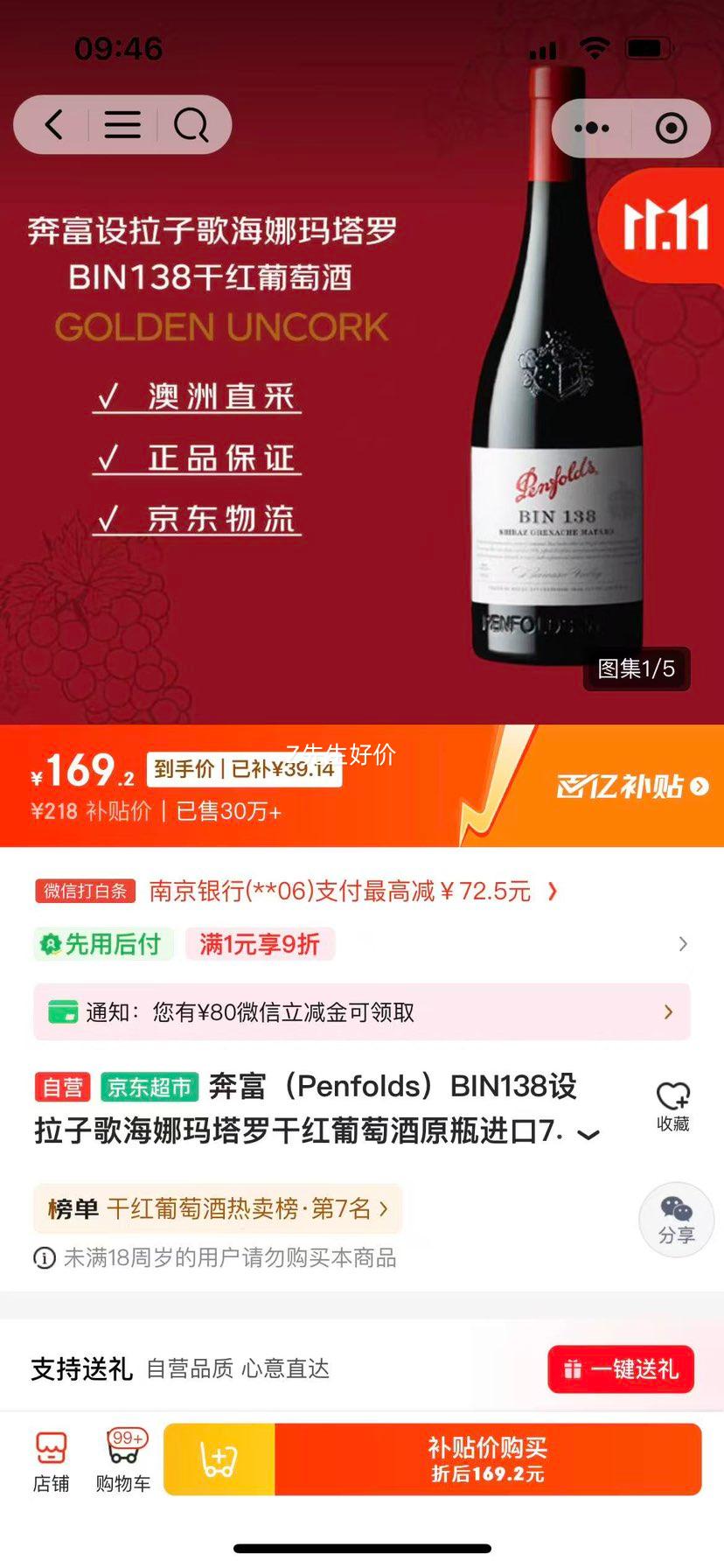724x1568 pixels.
Task: Tap the circular record icon in top right
Action: pos(671,128)
